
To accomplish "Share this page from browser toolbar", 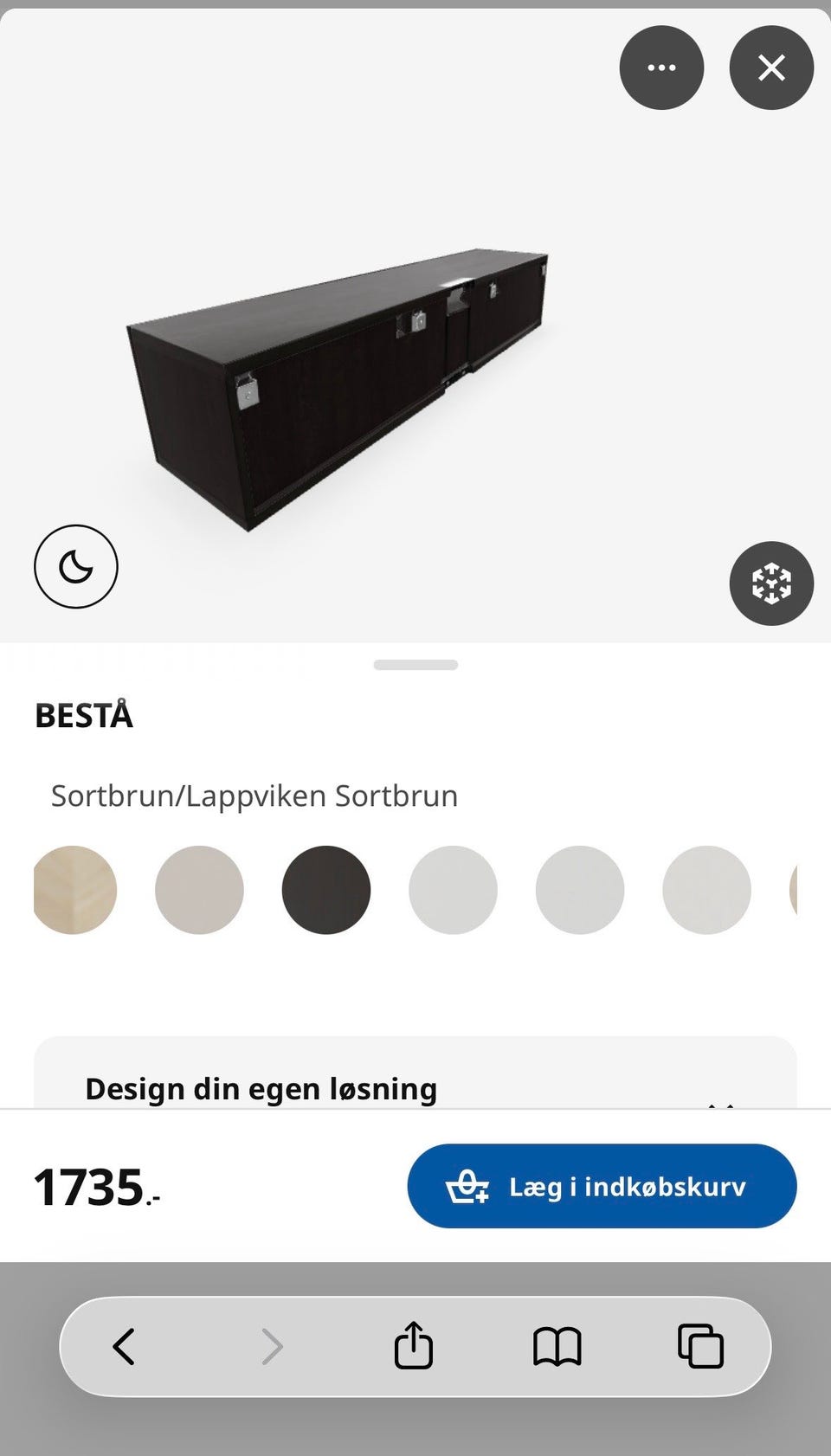I will [414, 1346].
